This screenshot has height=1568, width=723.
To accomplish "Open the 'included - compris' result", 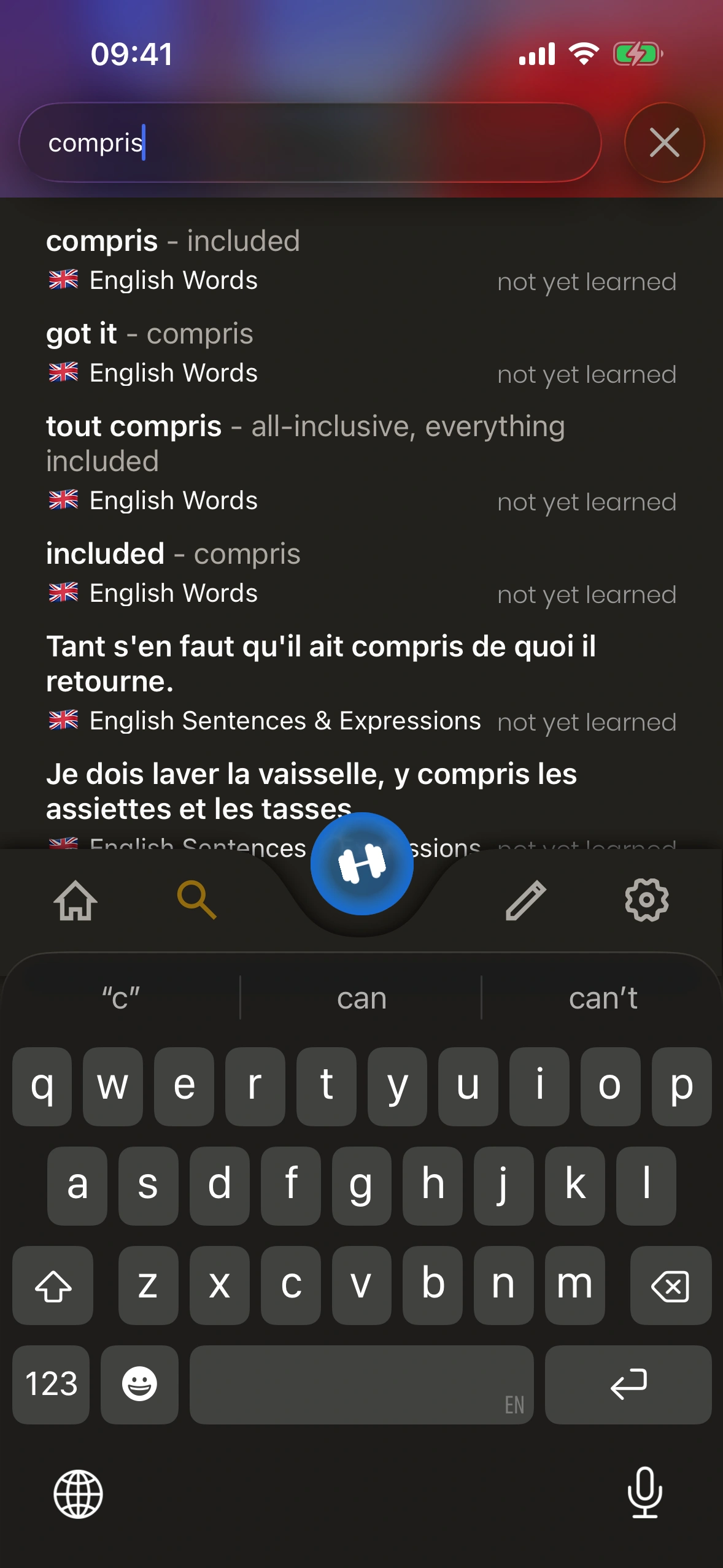I will click(x=361, y=573).
